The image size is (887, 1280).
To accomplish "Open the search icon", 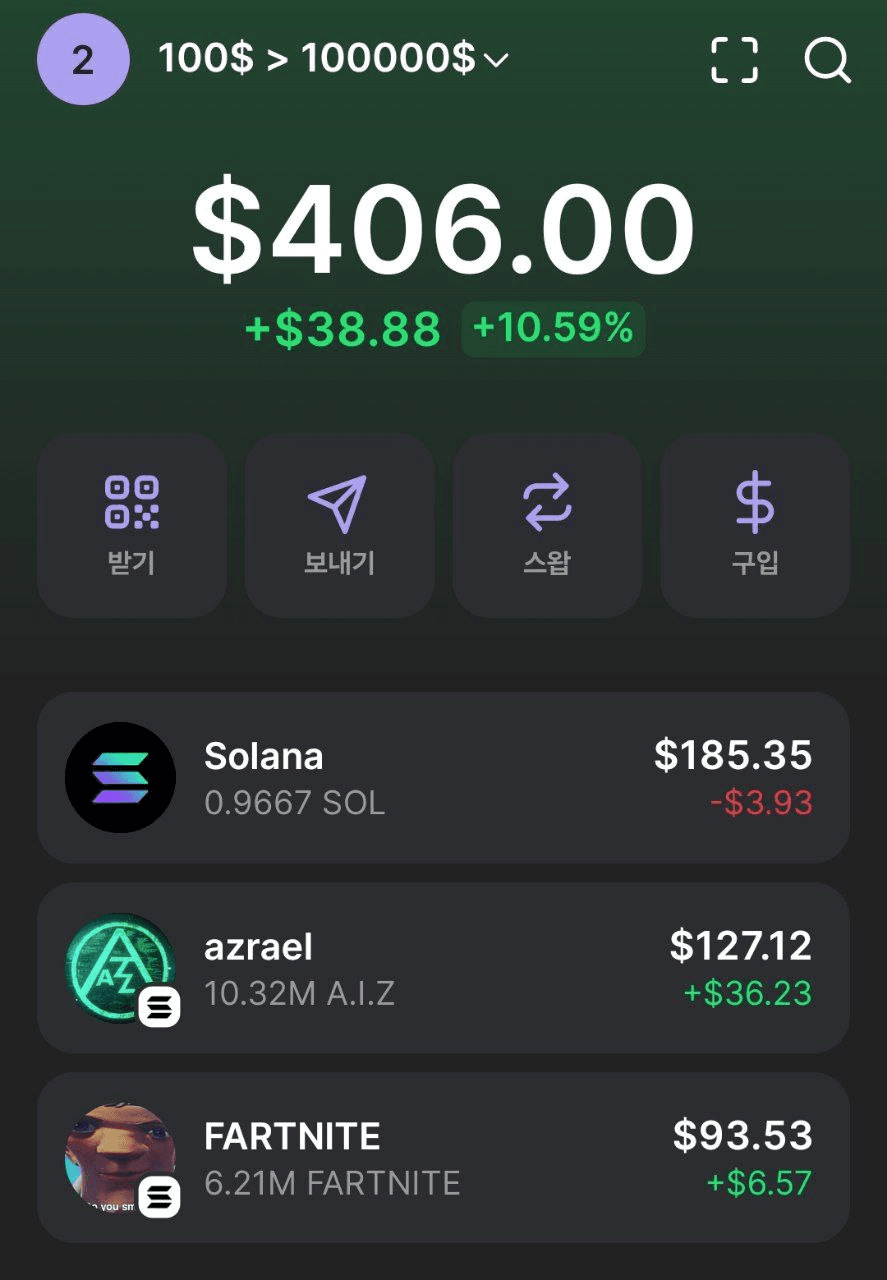I will [x=827, y=60].
